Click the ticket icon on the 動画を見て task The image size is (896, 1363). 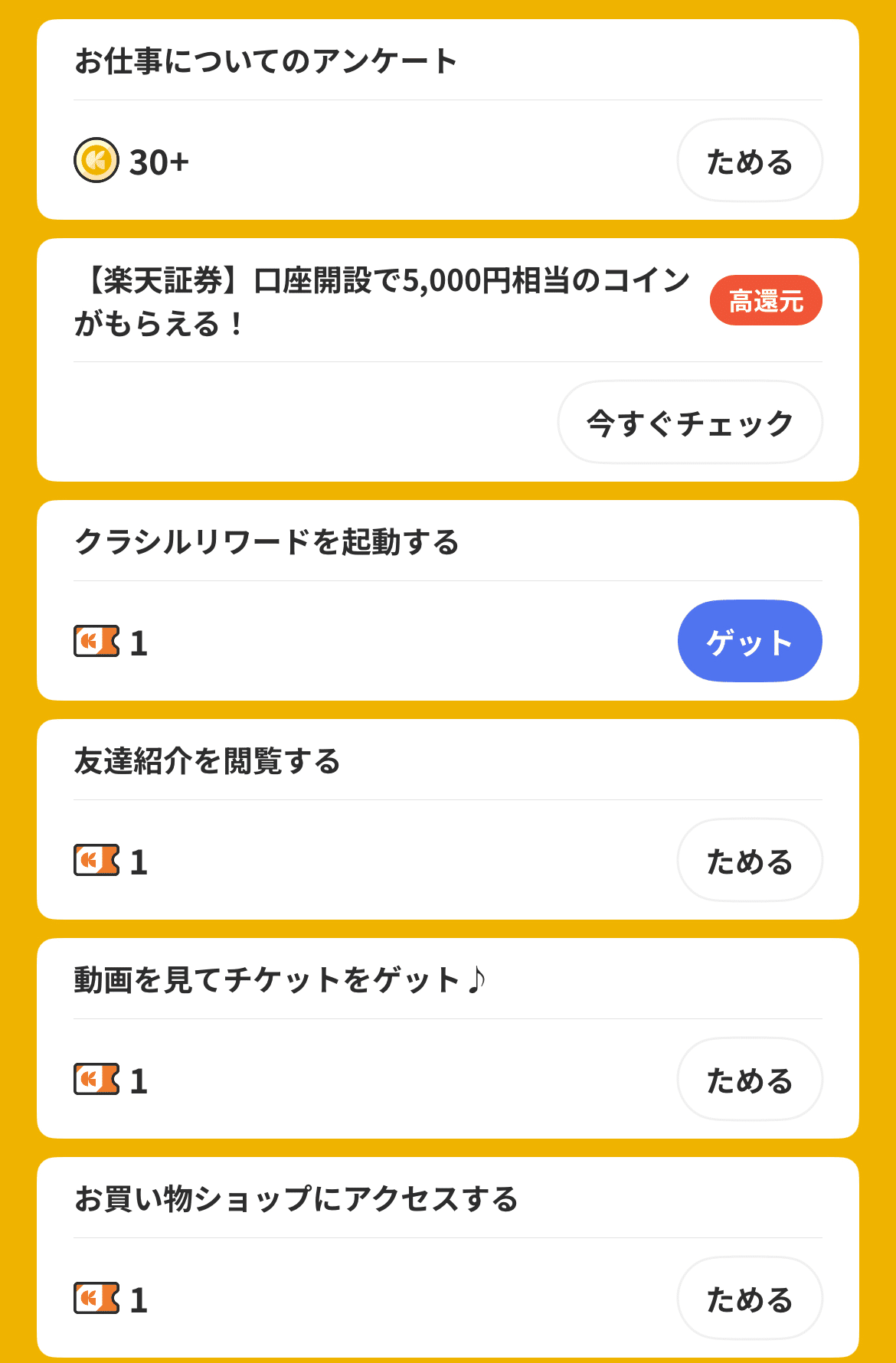point(95,1080)
